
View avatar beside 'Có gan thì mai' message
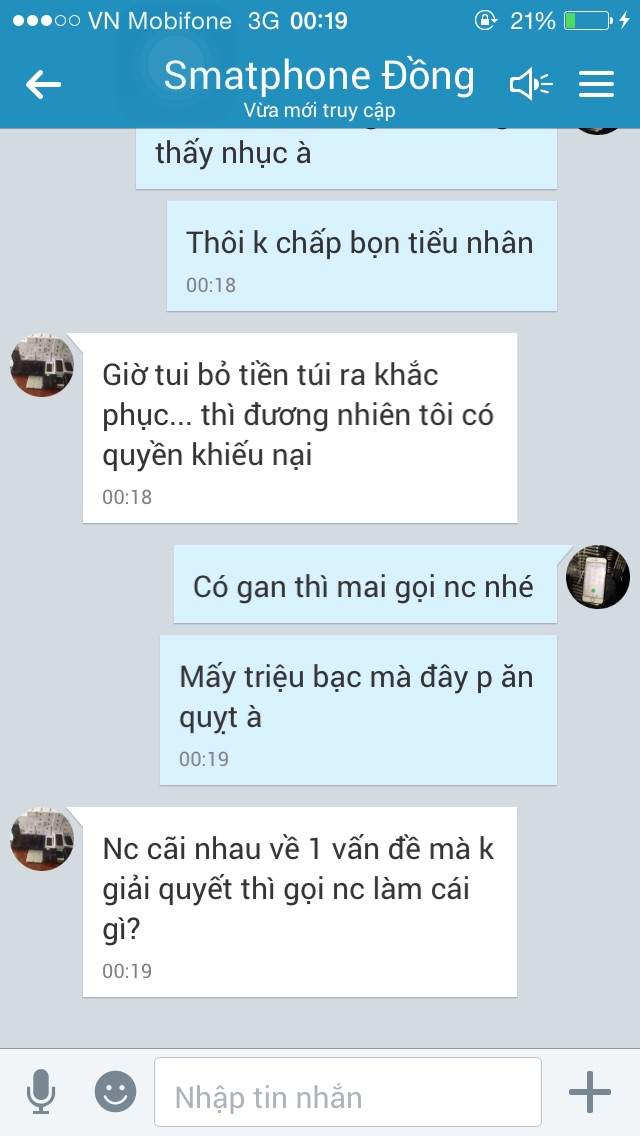pyautogui.click(x=597, y=577)
